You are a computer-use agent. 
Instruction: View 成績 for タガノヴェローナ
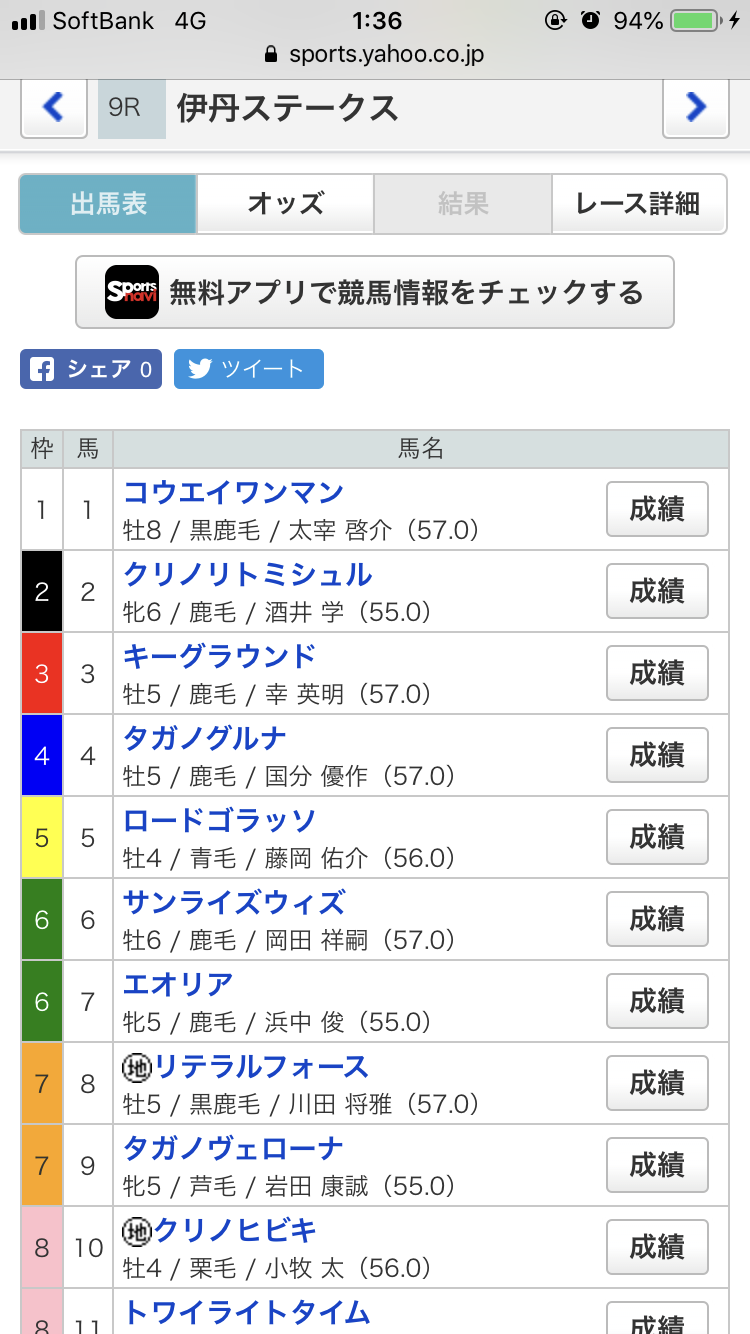pyautogui.click(x=657, y=1165)
